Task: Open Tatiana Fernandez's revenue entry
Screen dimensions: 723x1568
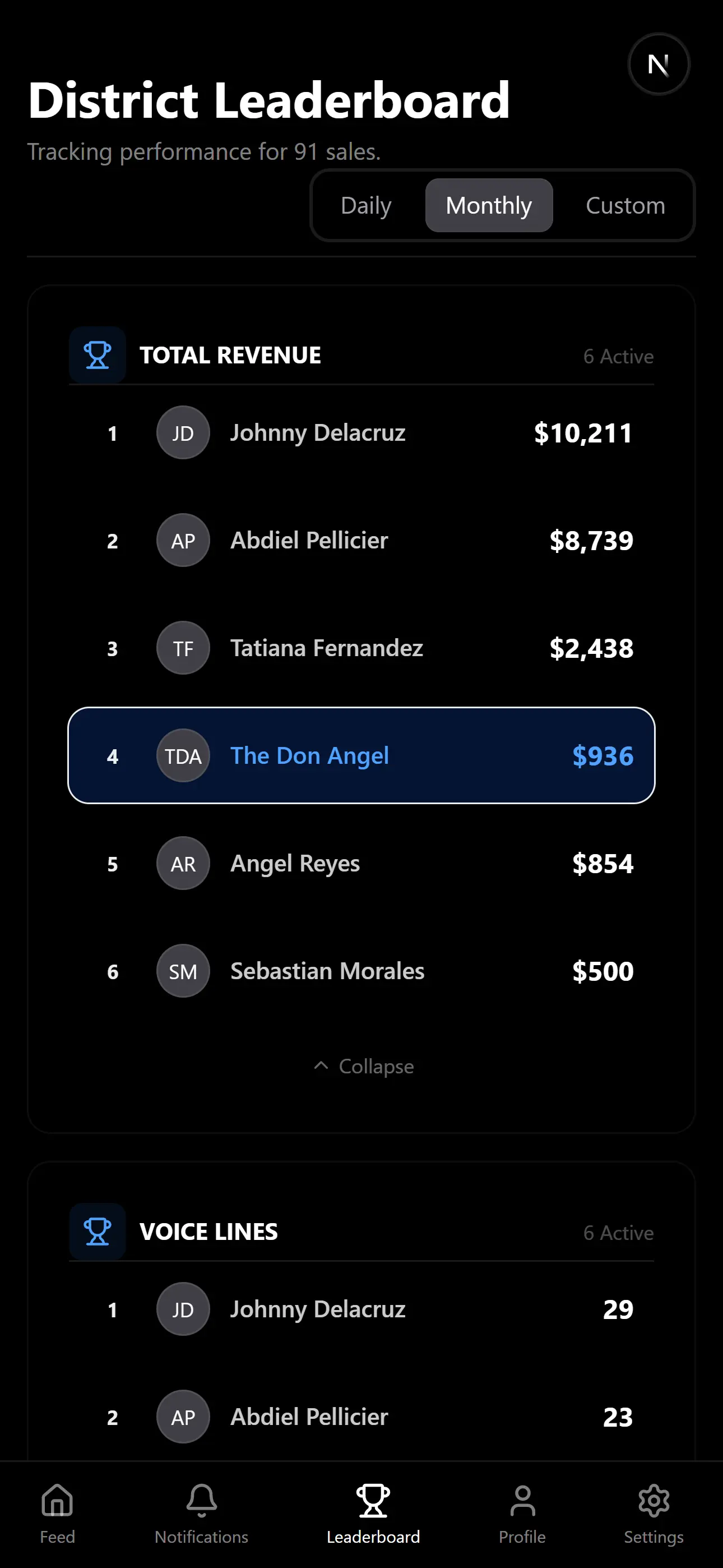Action: tap(361, 648)
